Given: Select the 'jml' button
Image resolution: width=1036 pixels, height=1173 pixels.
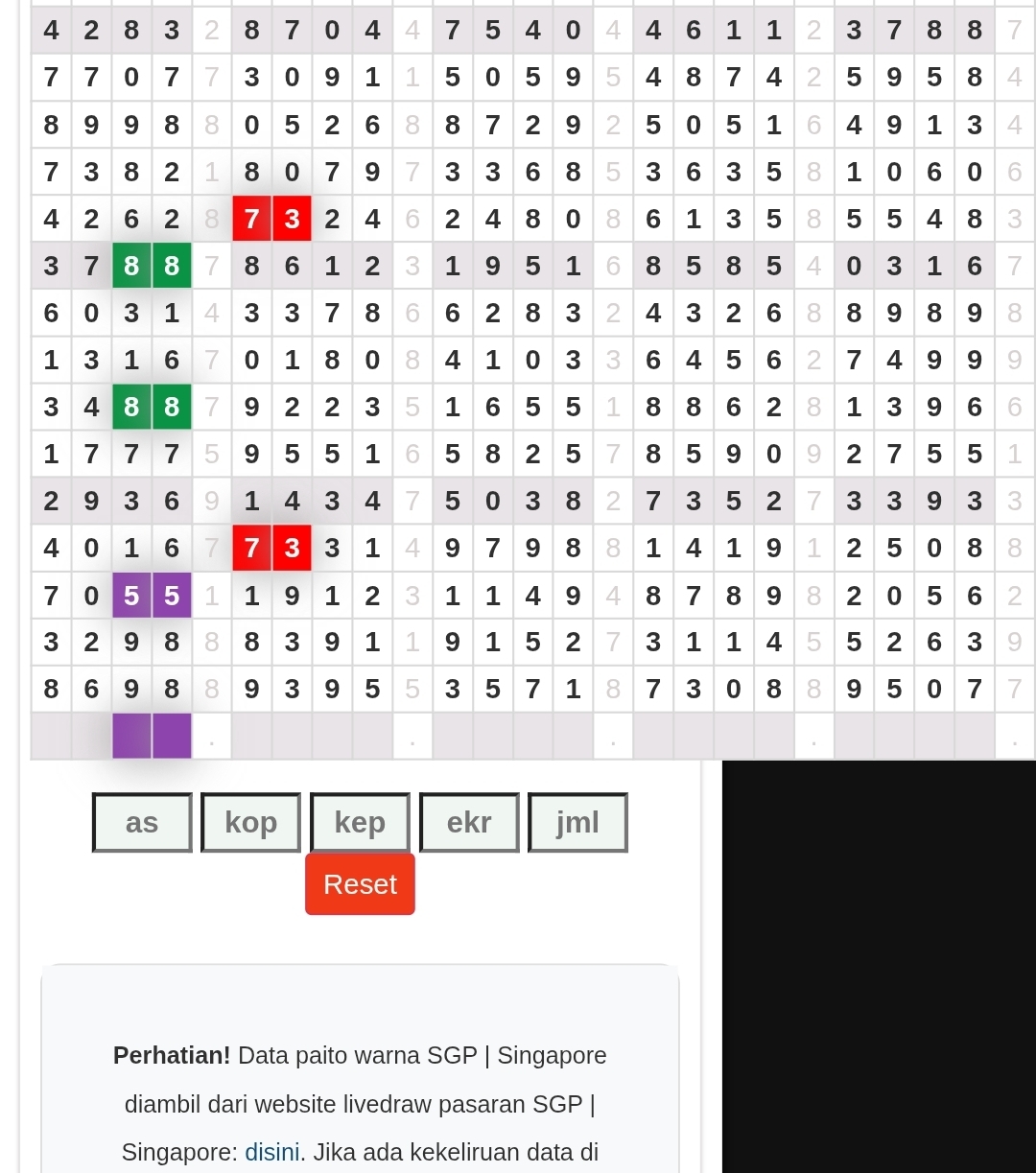Looking at the screenshot, I should click(x=577, y=822).
